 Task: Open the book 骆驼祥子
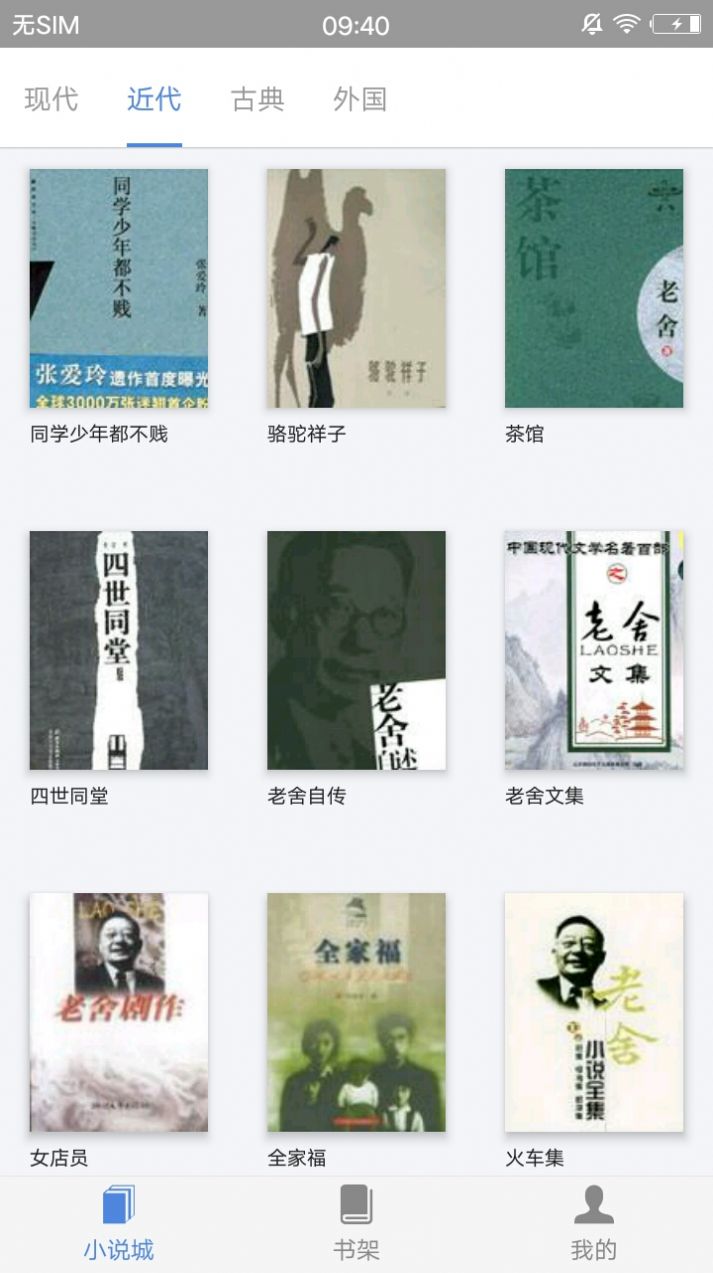[x=356, y=288]
